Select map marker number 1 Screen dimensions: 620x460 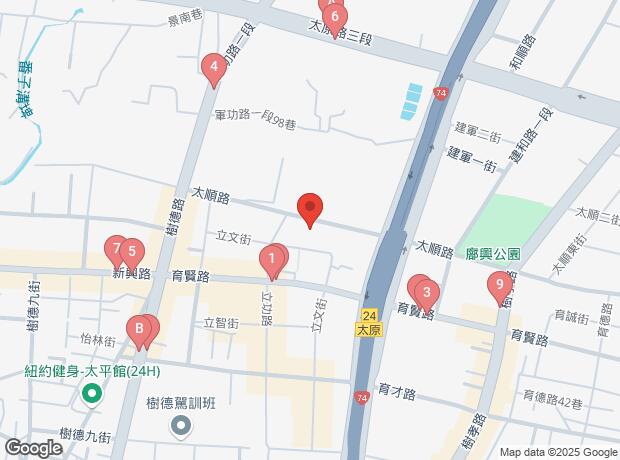(271, 262)
